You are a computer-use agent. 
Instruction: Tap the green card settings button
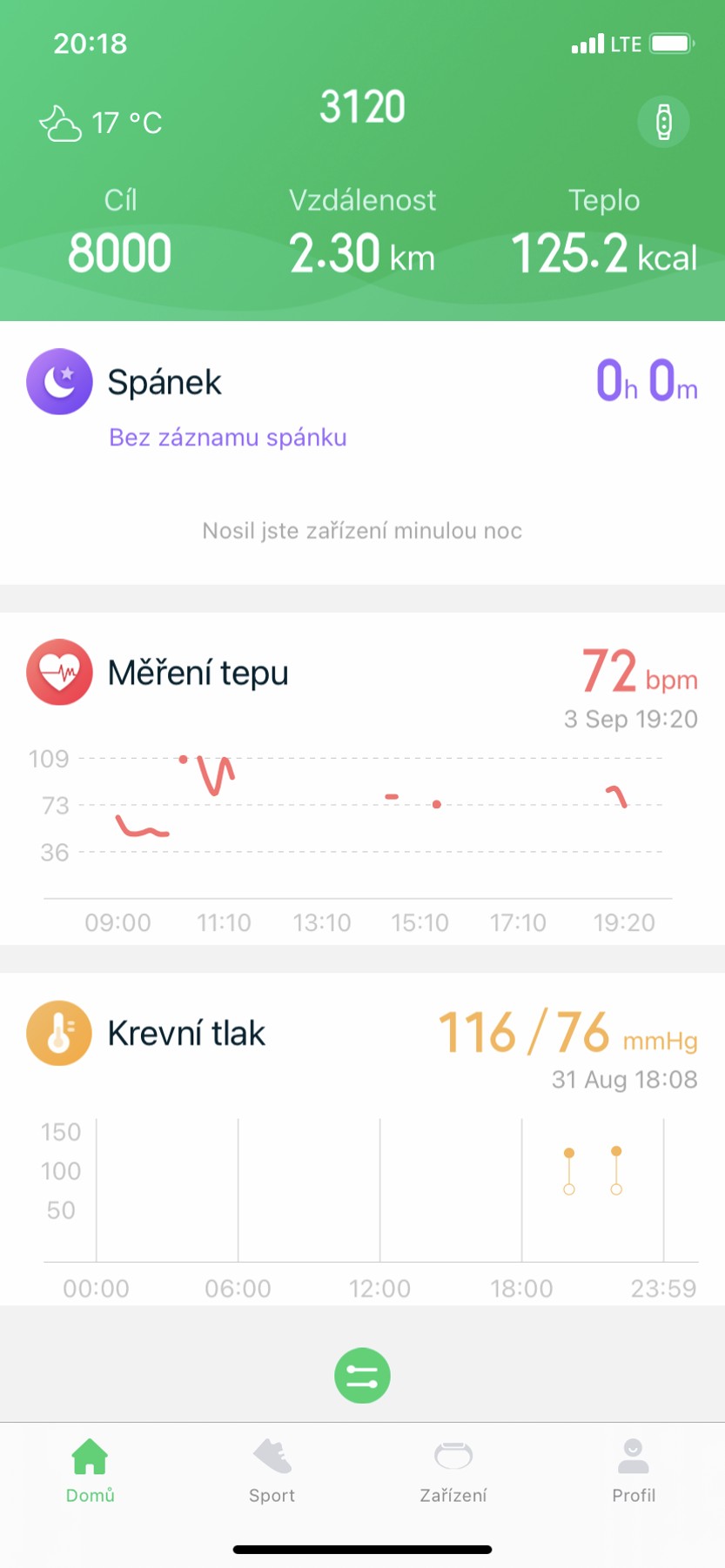tap(362, 1376)
